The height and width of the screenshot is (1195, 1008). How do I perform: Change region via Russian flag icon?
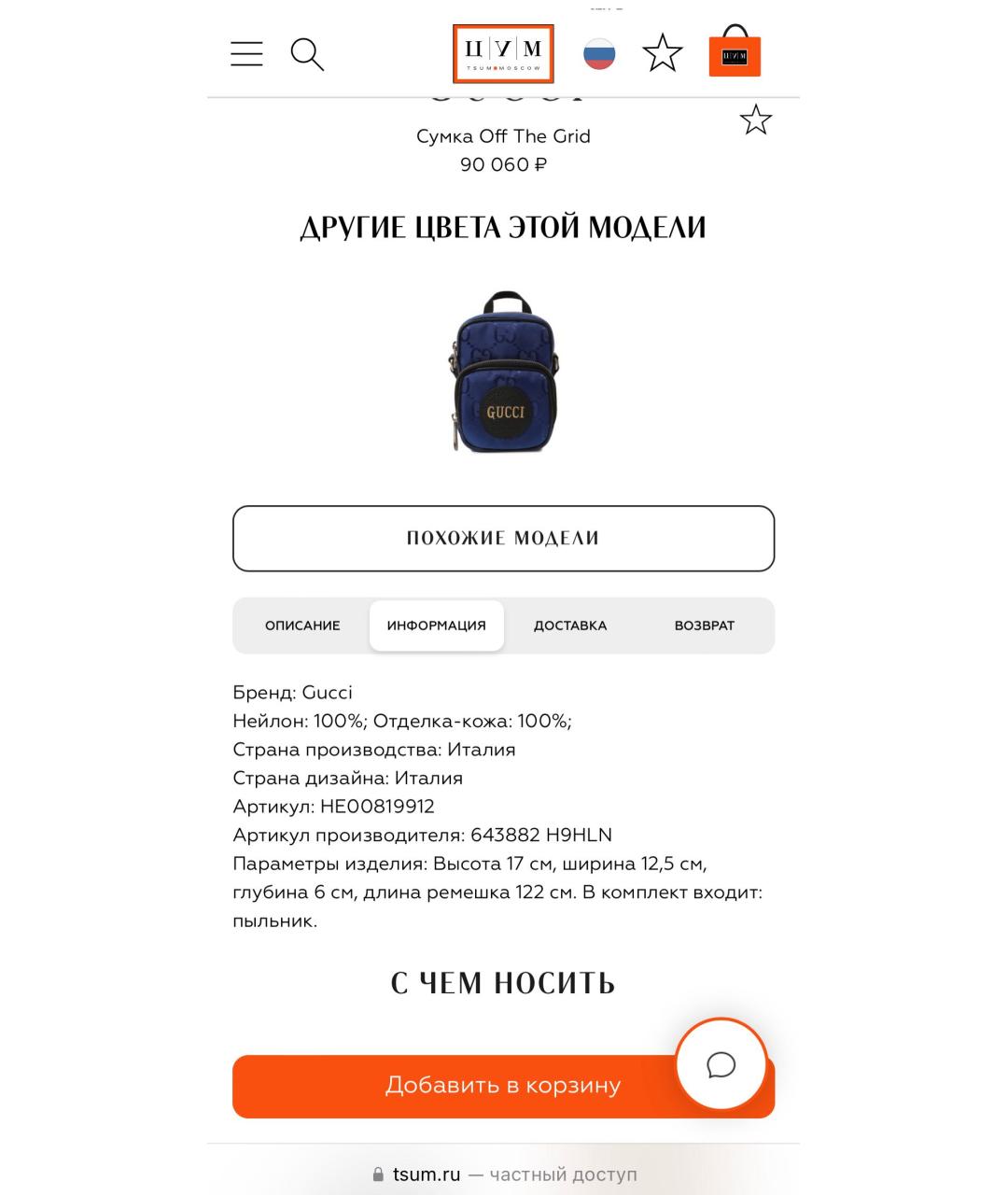[x=599, y=54]
